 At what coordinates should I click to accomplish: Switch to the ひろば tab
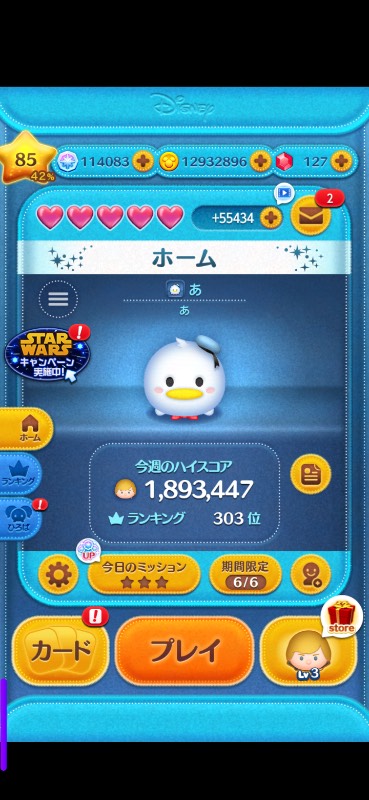(x=20, y=518)
